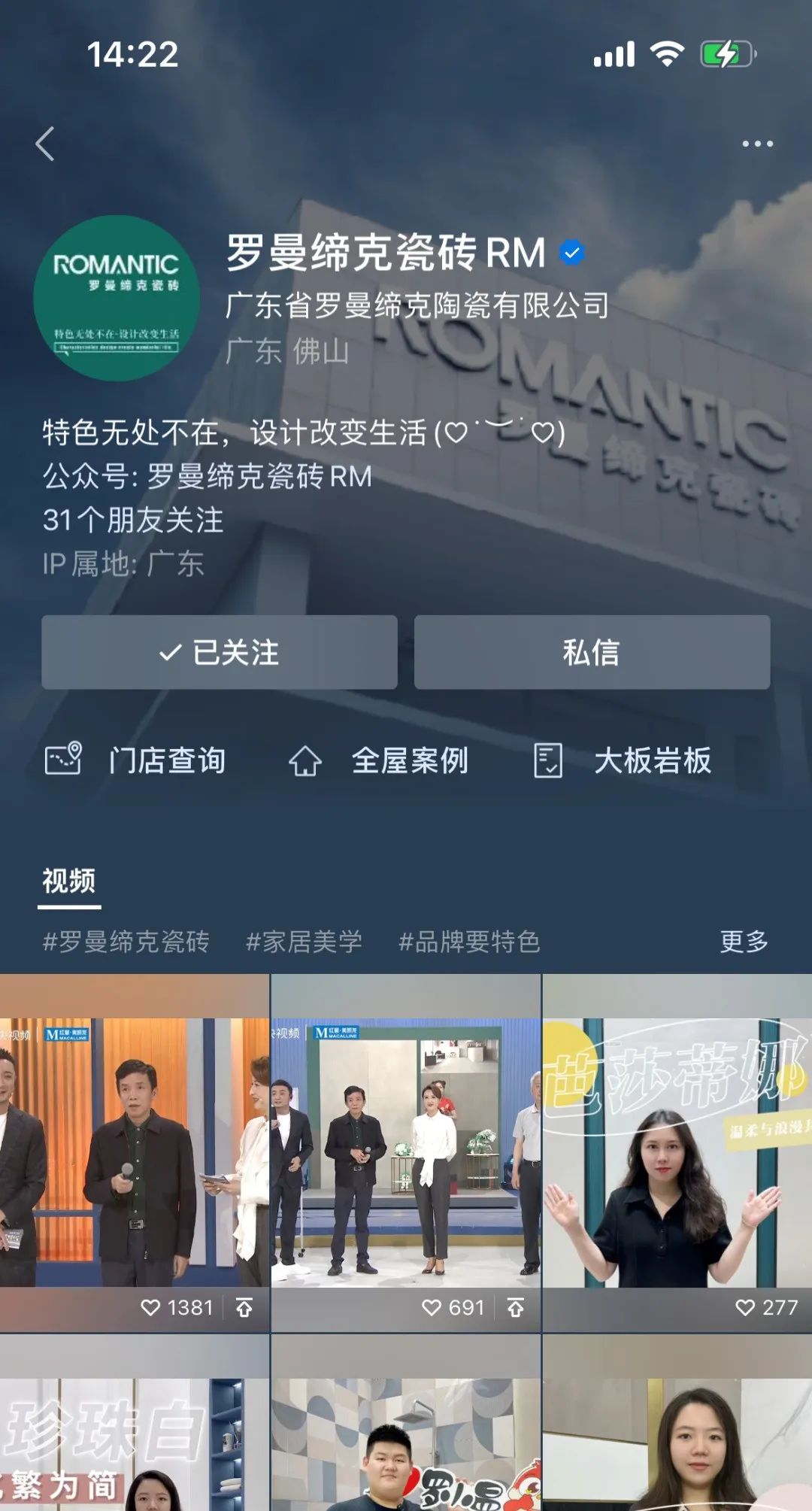Switch to the 视频 tab
The image size is (812, 1511).
coord(68,881)
